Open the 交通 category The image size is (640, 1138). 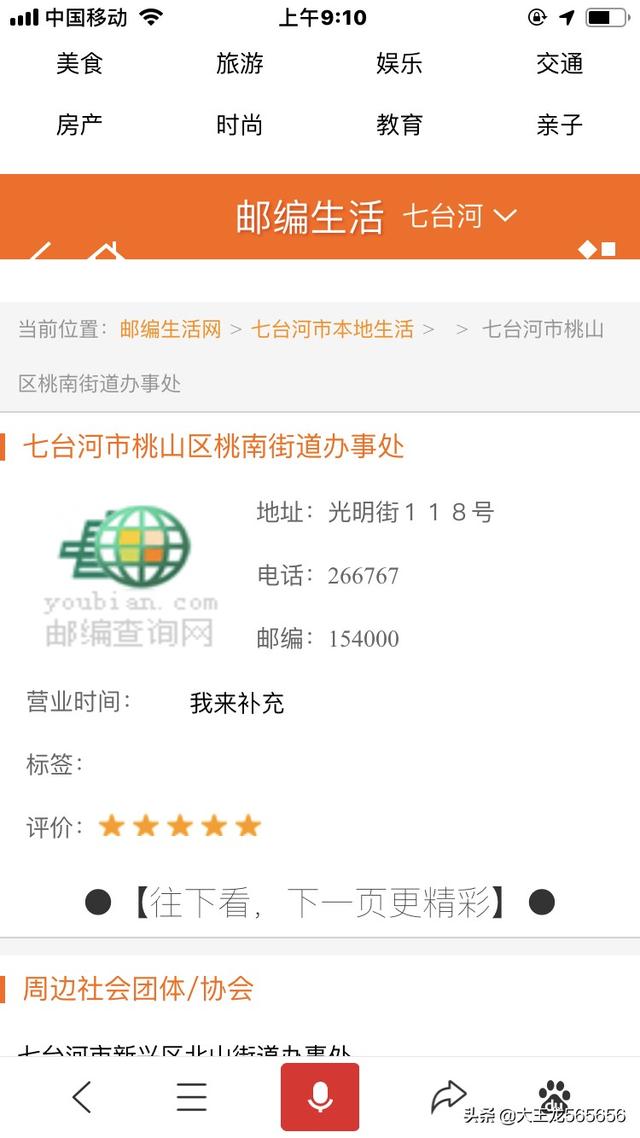(x=559, y=64)
